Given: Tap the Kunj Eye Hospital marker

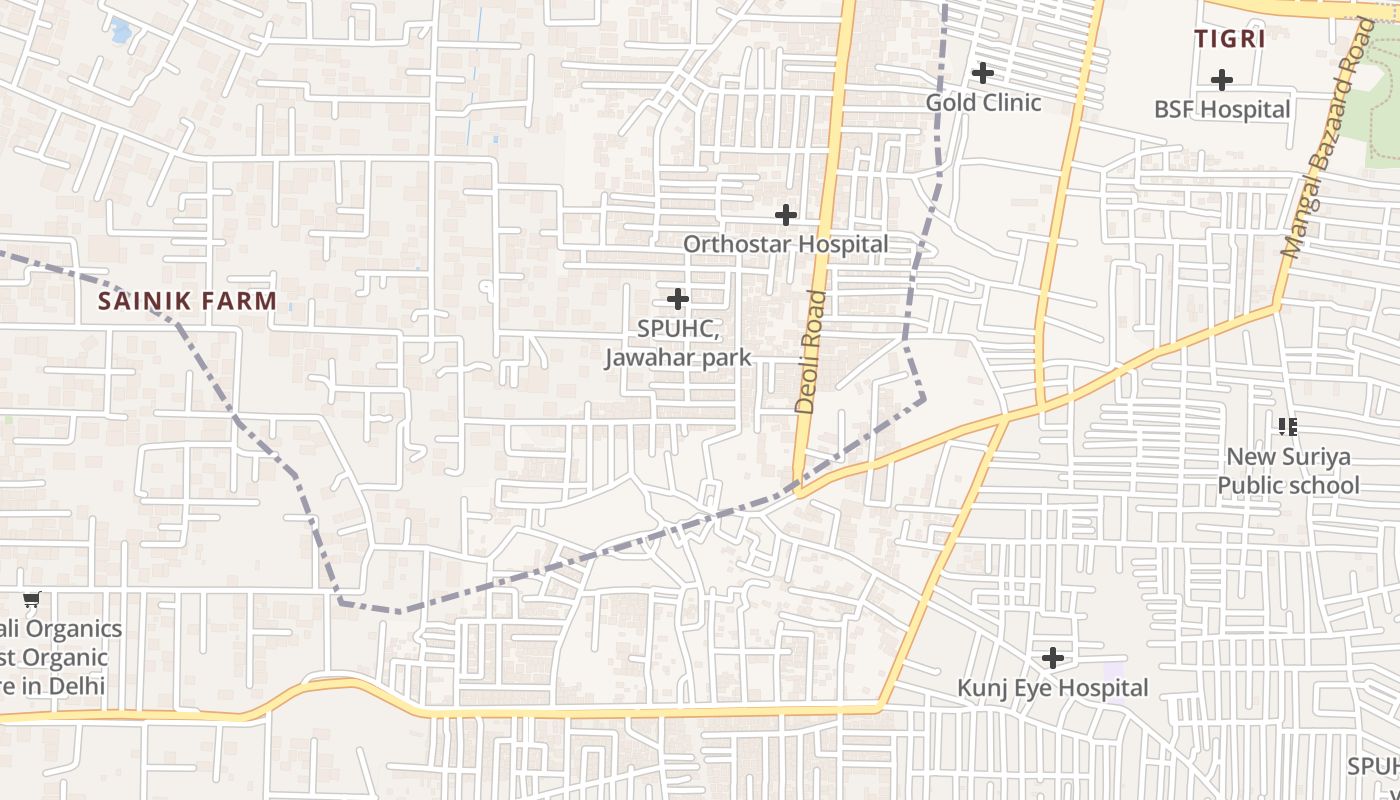Looking at the screenshot, I should pos(1052,658).
